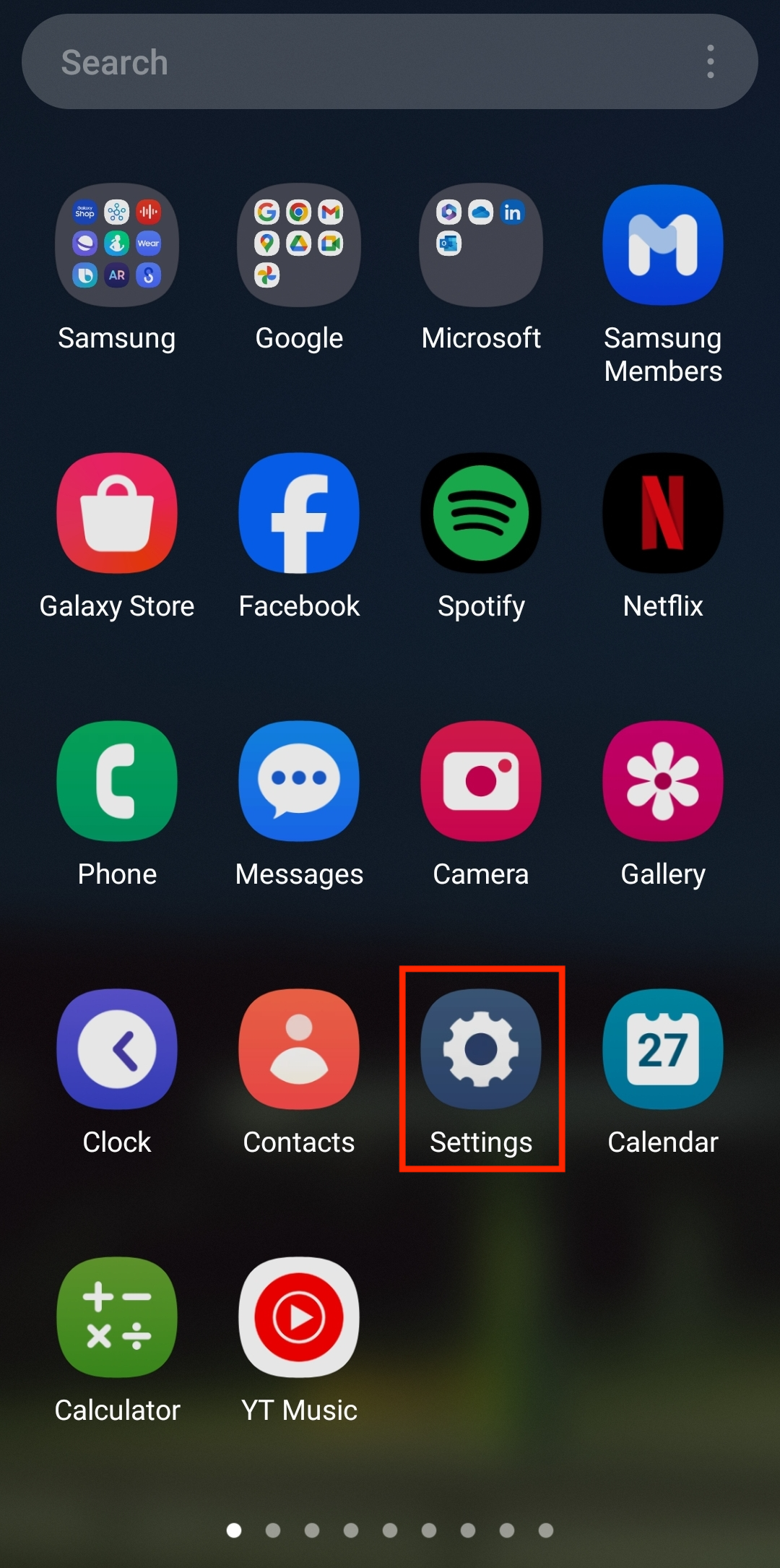Open the three-dot overflow menu
780x1568 pixels.
(711, 62)
